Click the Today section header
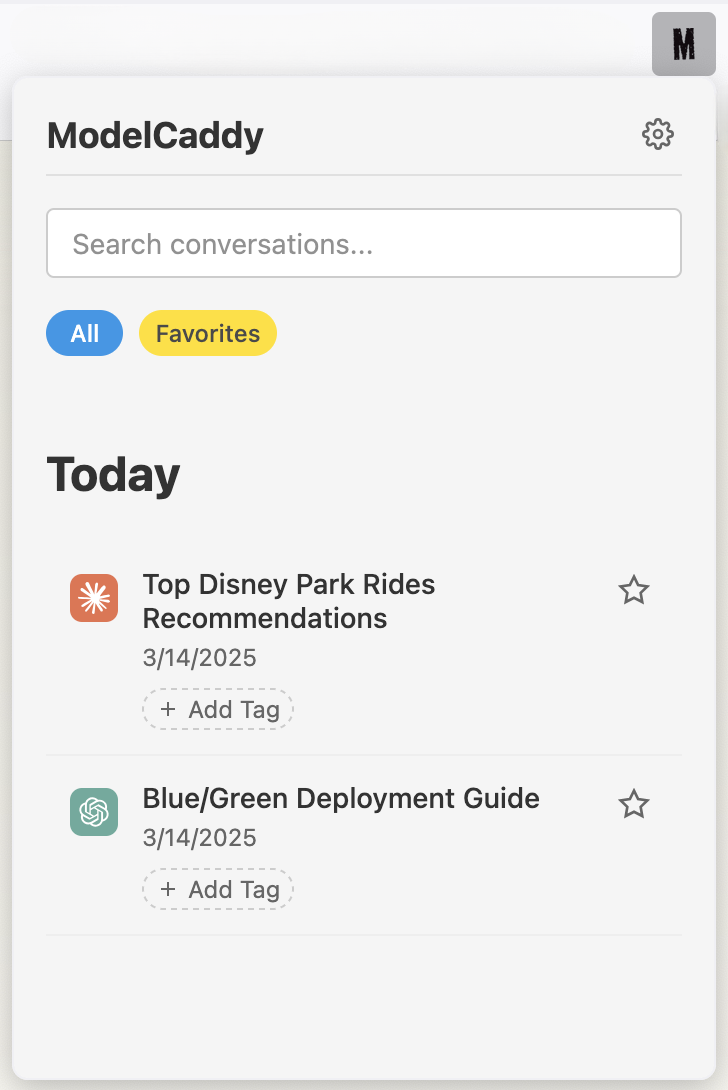Image resolution: width=728 pixels, height=1090 pixels. (x=112, y=474)
